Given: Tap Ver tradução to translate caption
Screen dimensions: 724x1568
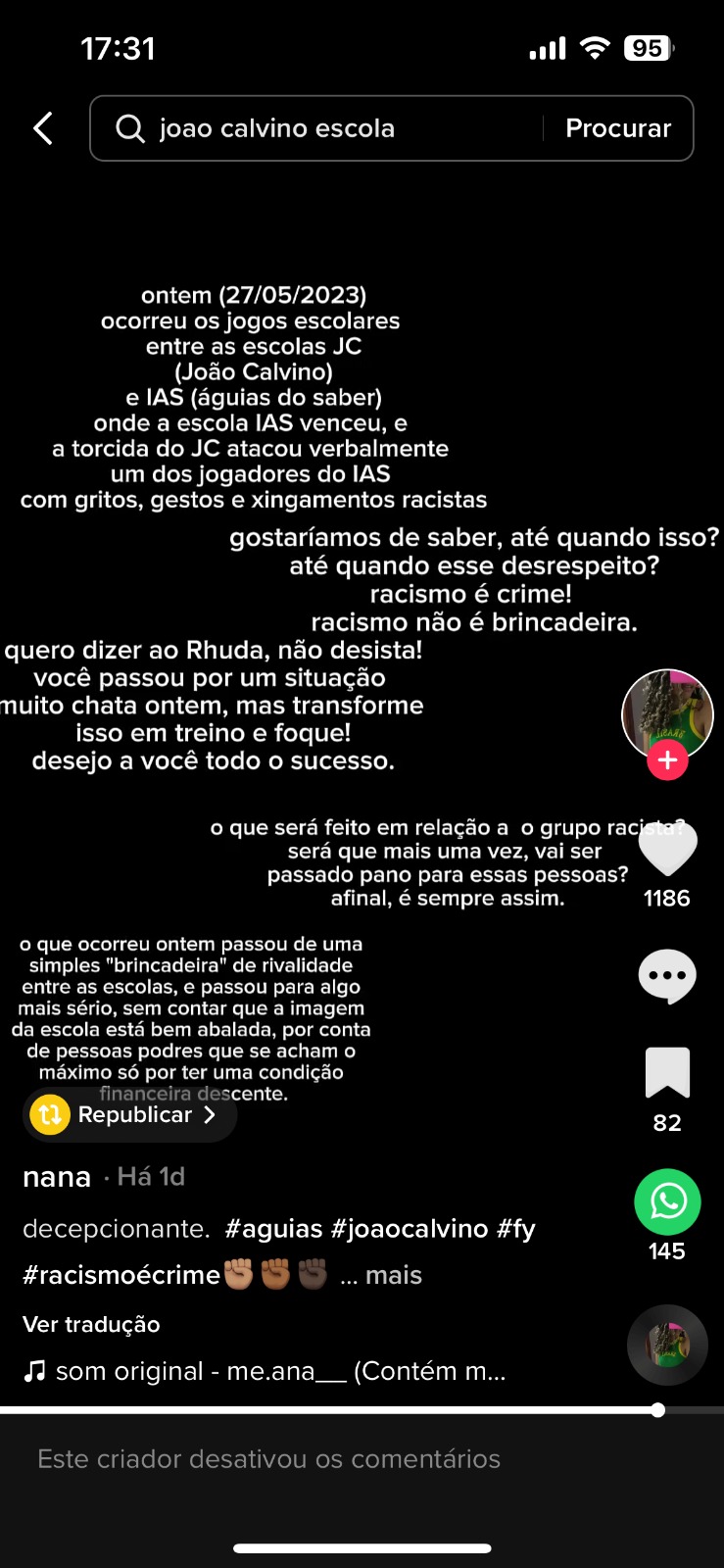Looking at the screenshot, I should [x=91, y=1324].
